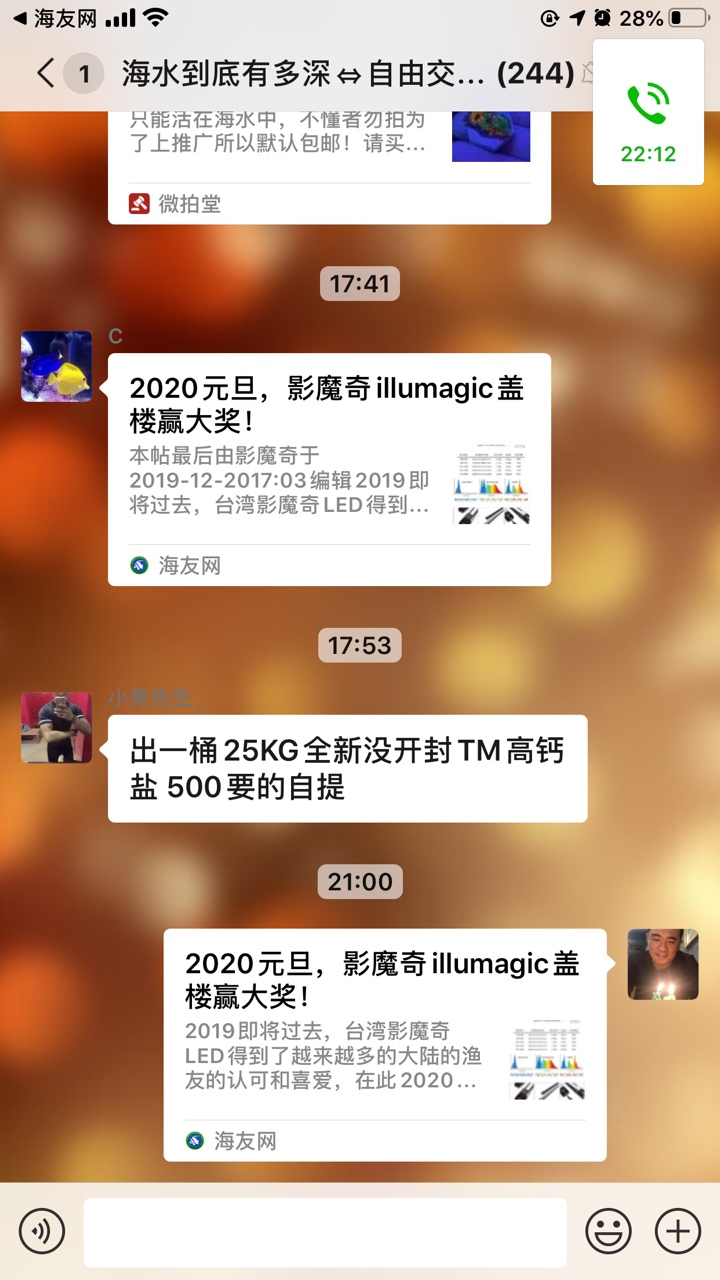Focus the message text field
The image size is (720, 1280).
click(325, 1232)
